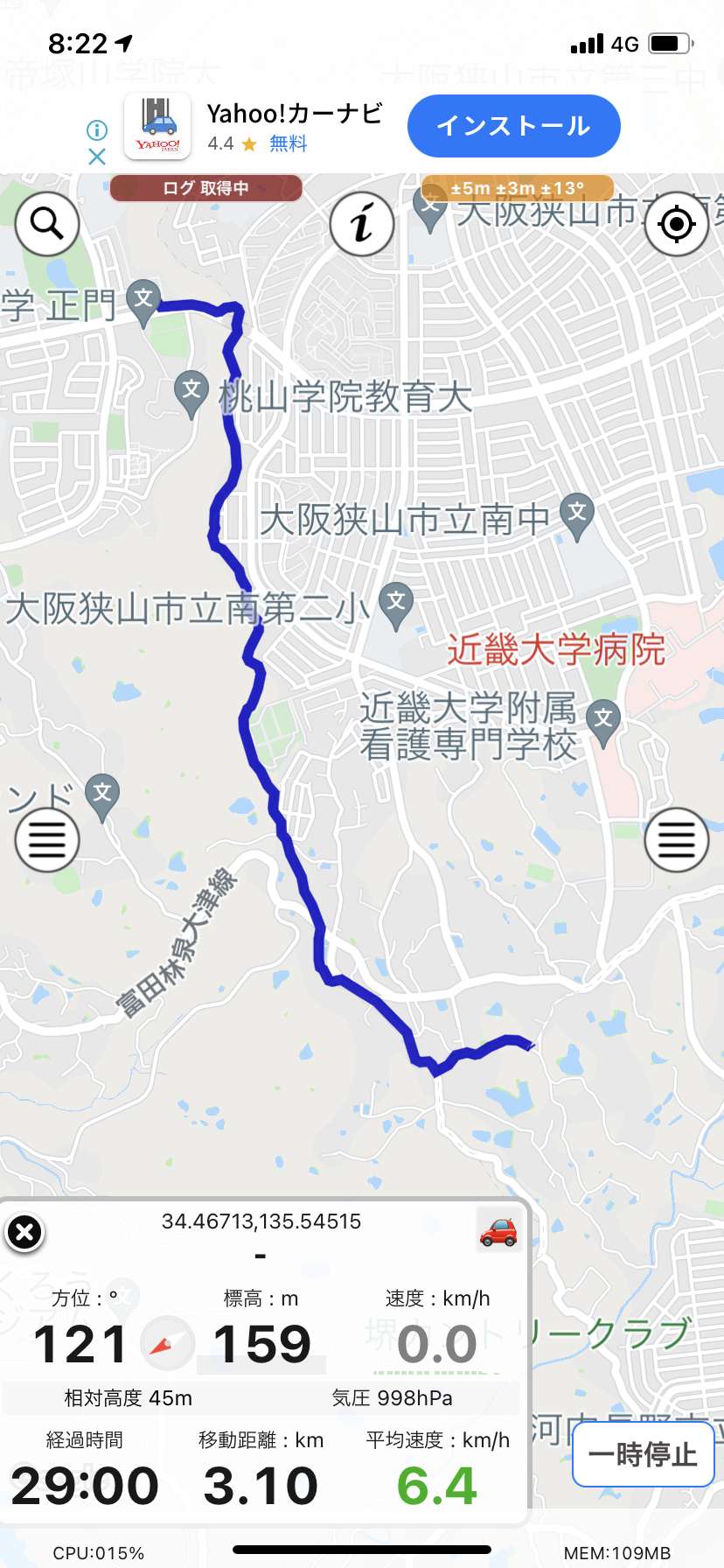Image resolution: width=724 pixels, height=1568 pixels.
Task: Center map on current location
Action: [677, 224]
